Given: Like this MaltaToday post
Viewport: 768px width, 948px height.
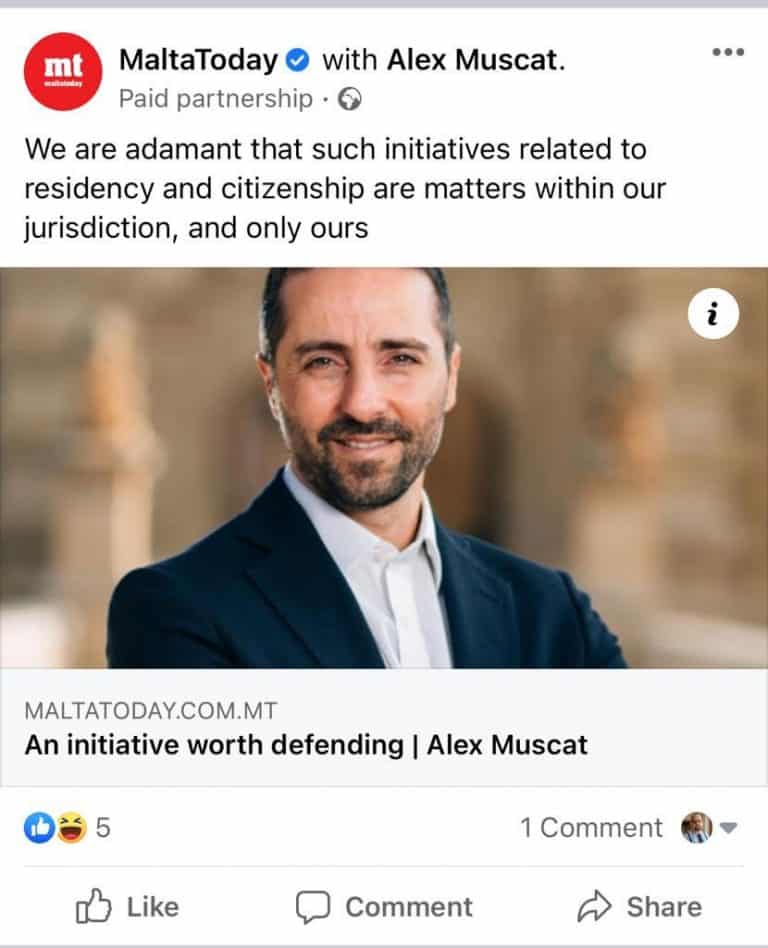Looking at the screenshot, I should pos(128,907).
